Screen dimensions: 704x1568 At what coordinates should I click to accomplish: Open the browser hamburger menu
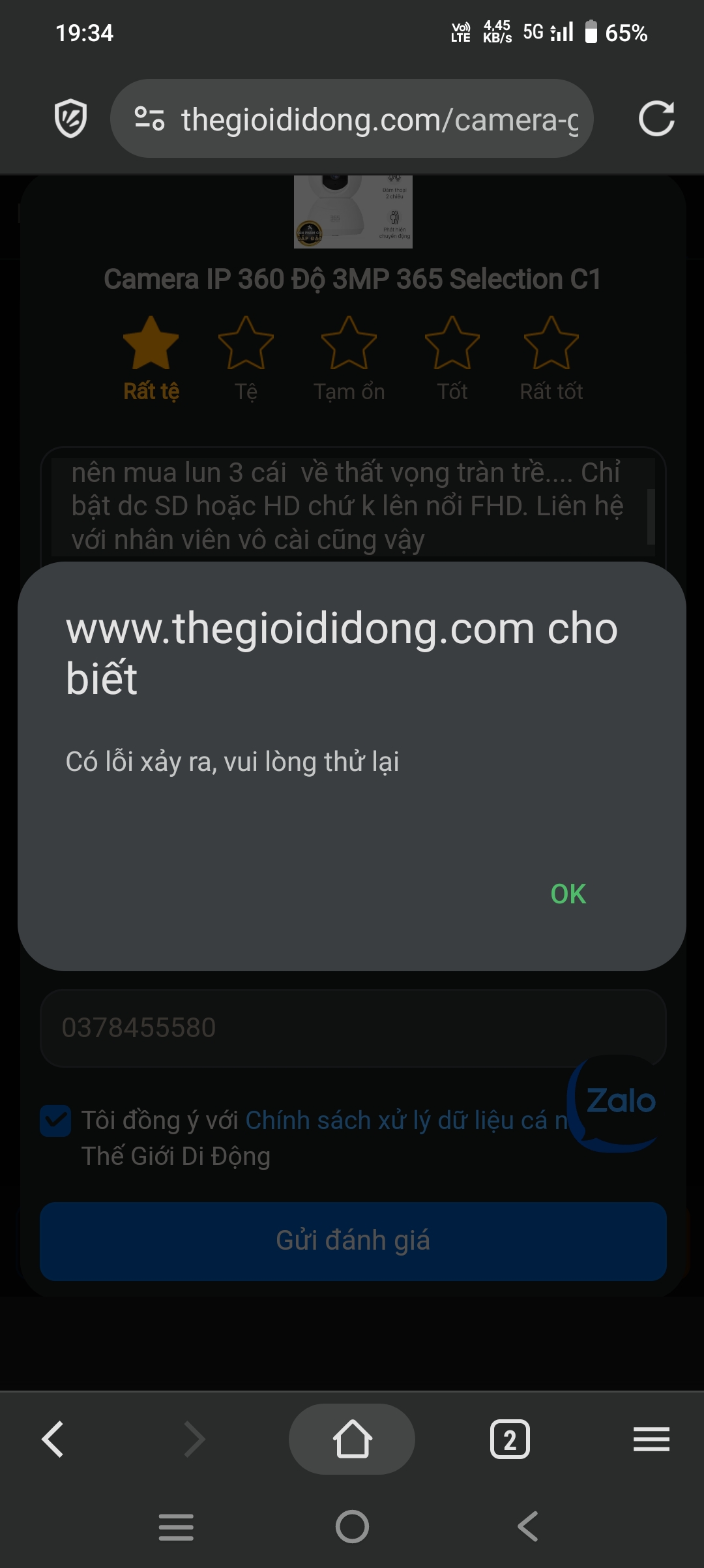click(x=651, y=1439)
